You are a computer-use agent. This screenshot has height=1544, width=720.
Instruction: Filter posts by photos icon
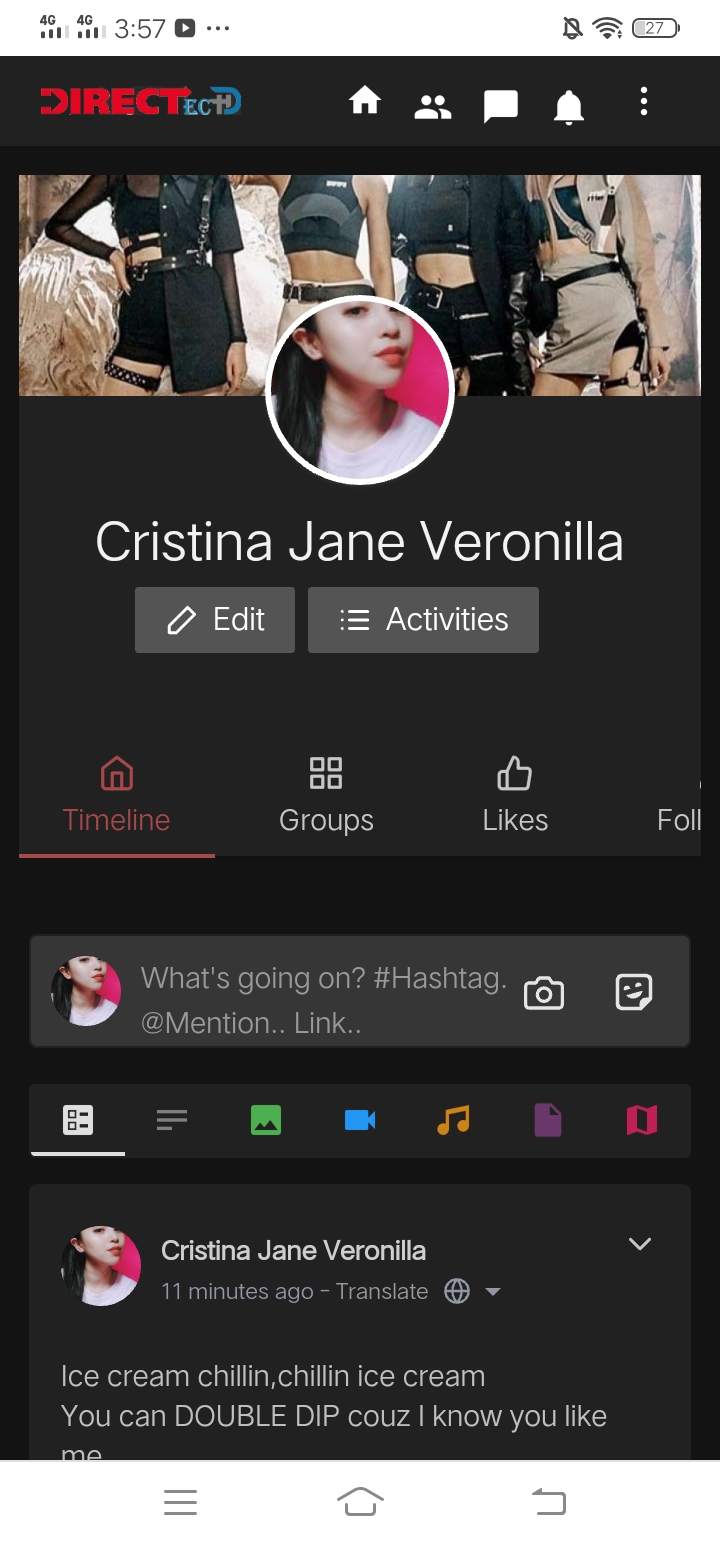coord(266,1120)
